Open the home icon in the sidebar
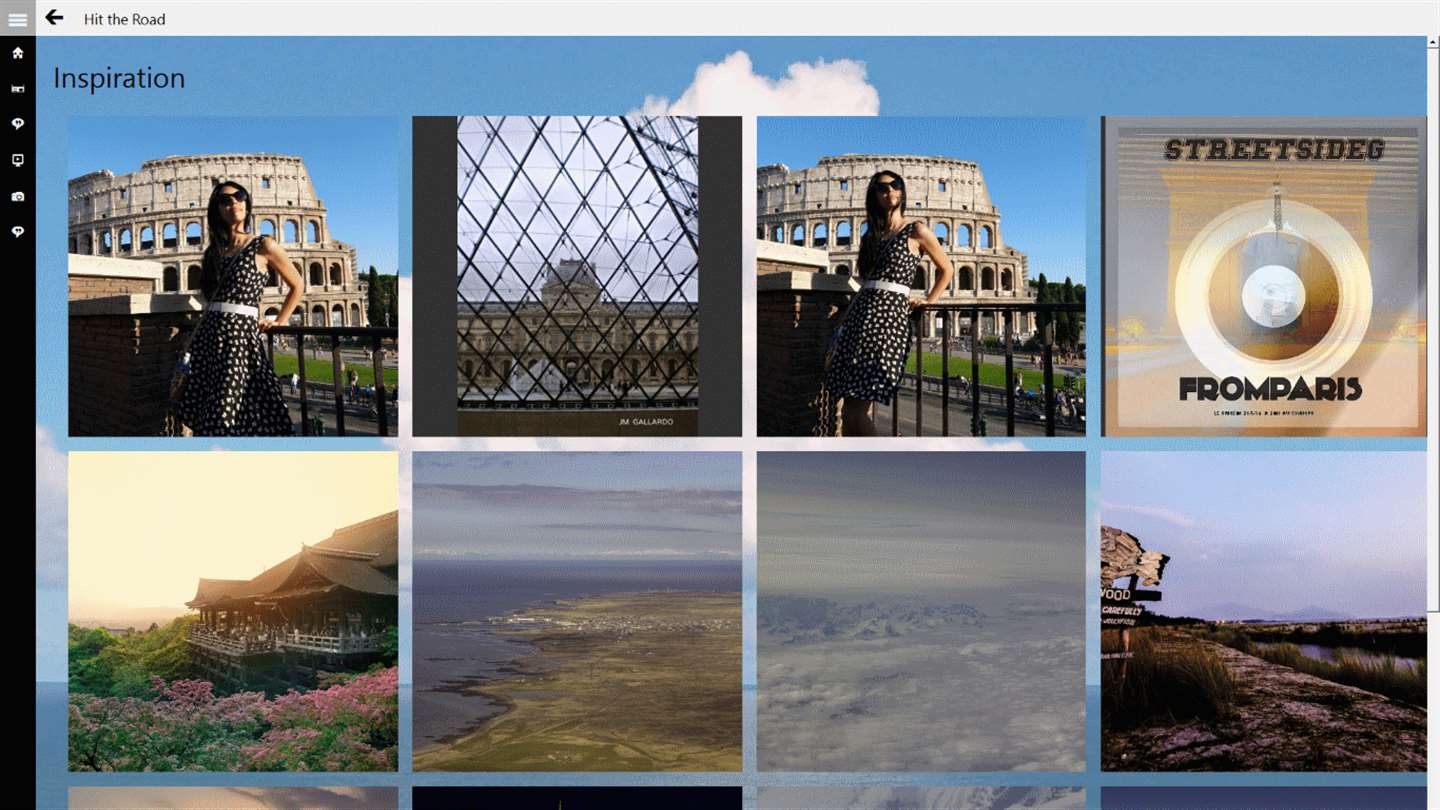The height and width of the screenshot is (810, 1440). (x=17, y=53)
